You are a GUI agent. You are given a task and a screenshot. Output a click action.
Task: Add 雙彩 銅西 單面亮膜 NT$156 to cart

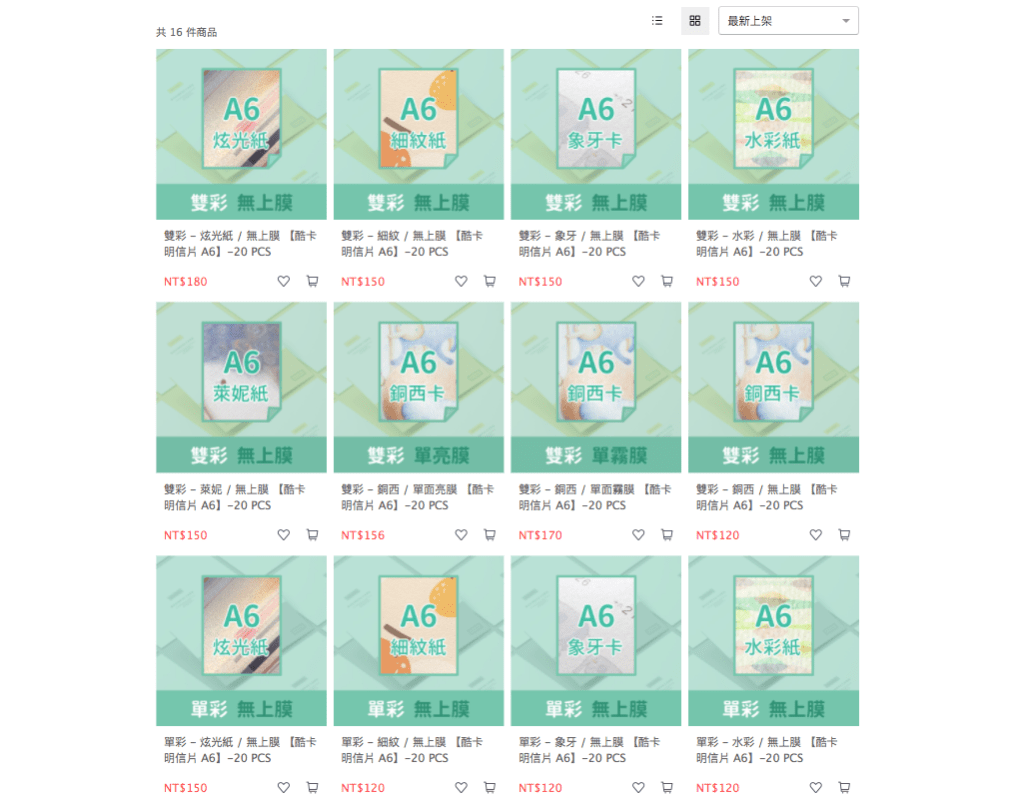point(489,535)
